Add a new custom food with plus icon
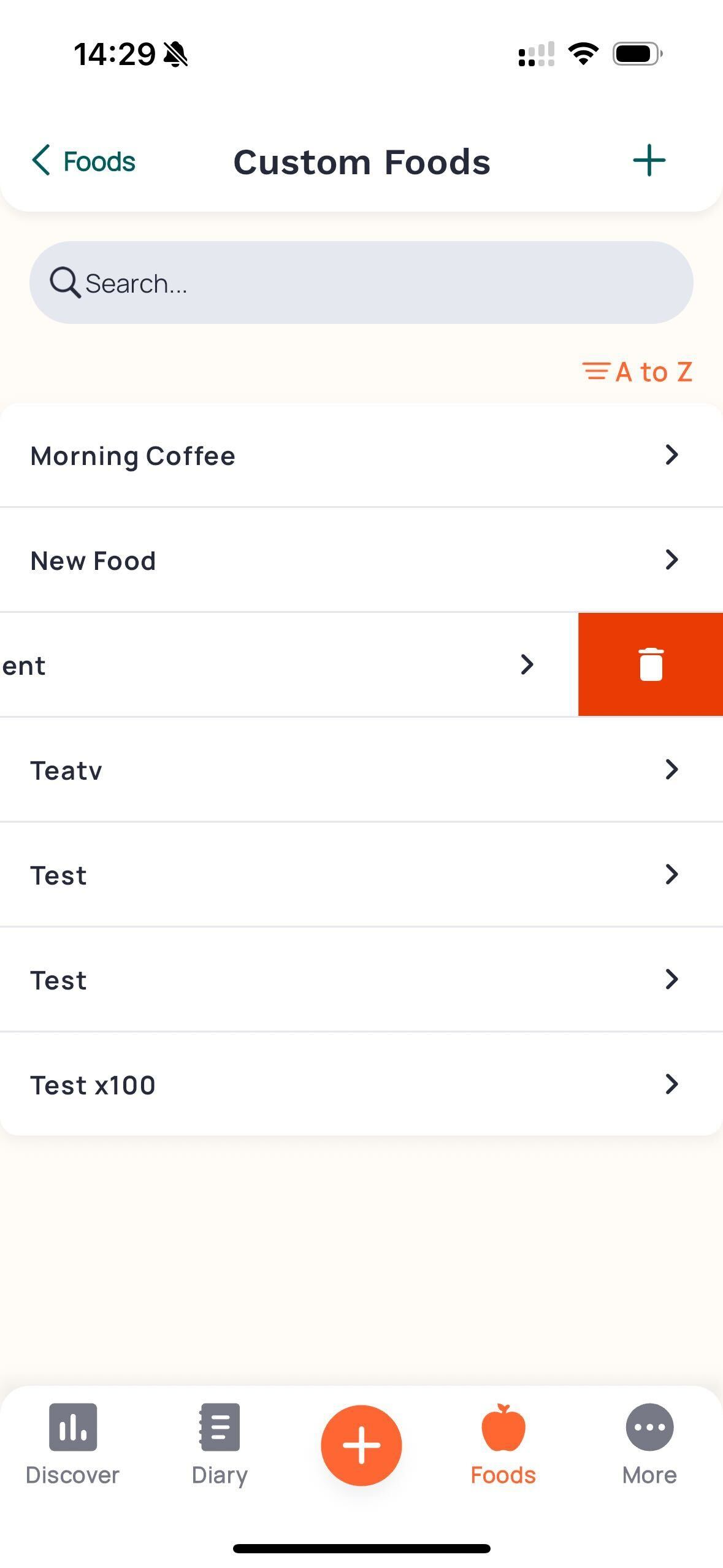This screenshot has width=723, height=1568. point(649,161)
